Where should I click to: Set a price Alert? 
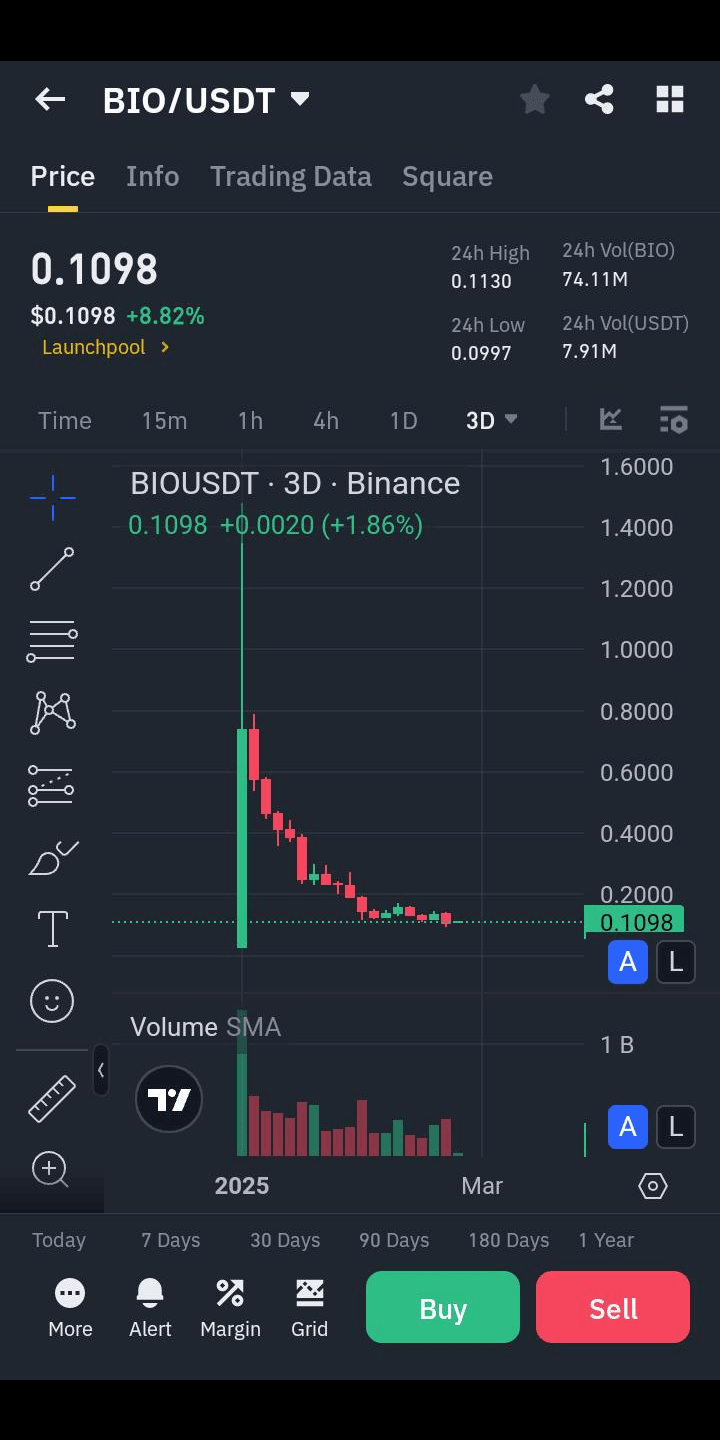[x=150, y=1307]
